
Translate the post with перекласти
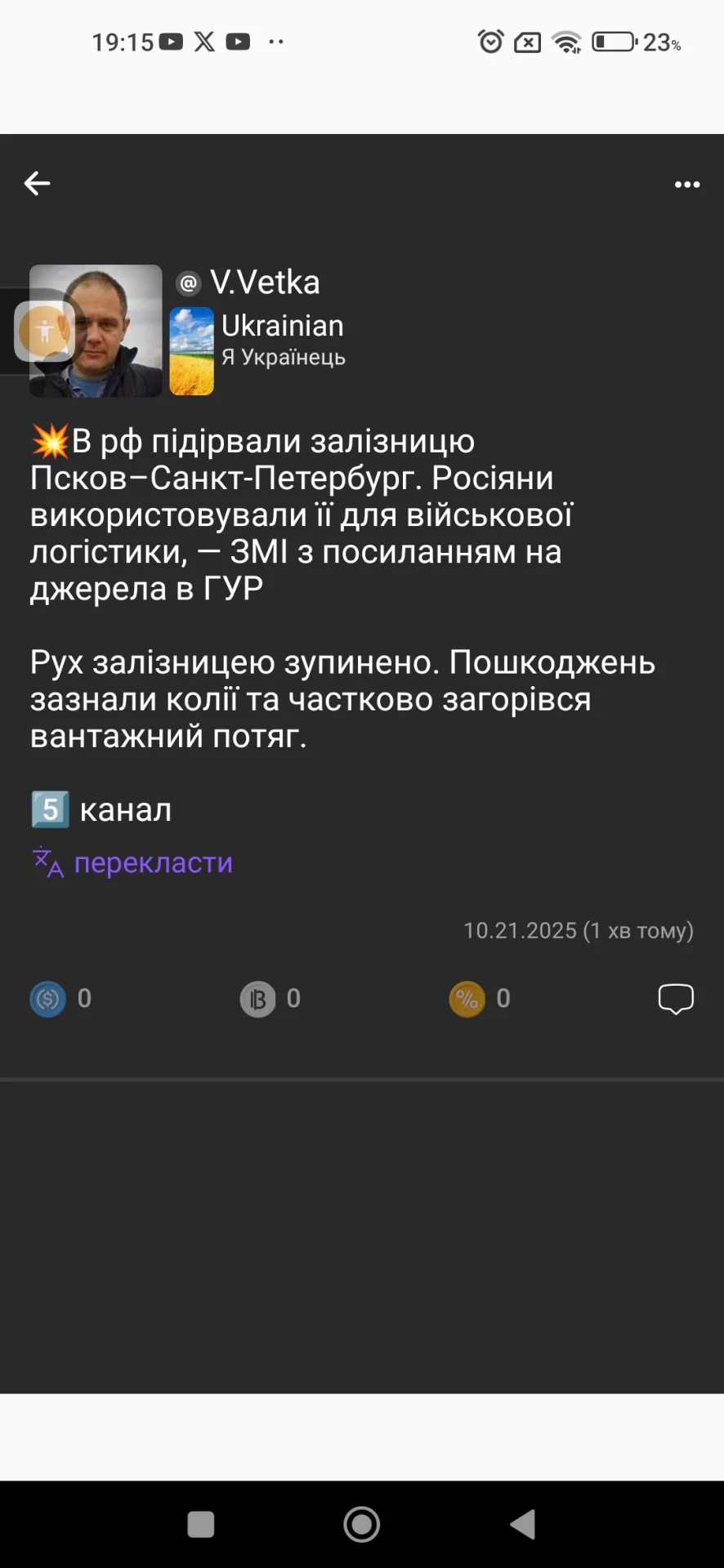[153, 862]
